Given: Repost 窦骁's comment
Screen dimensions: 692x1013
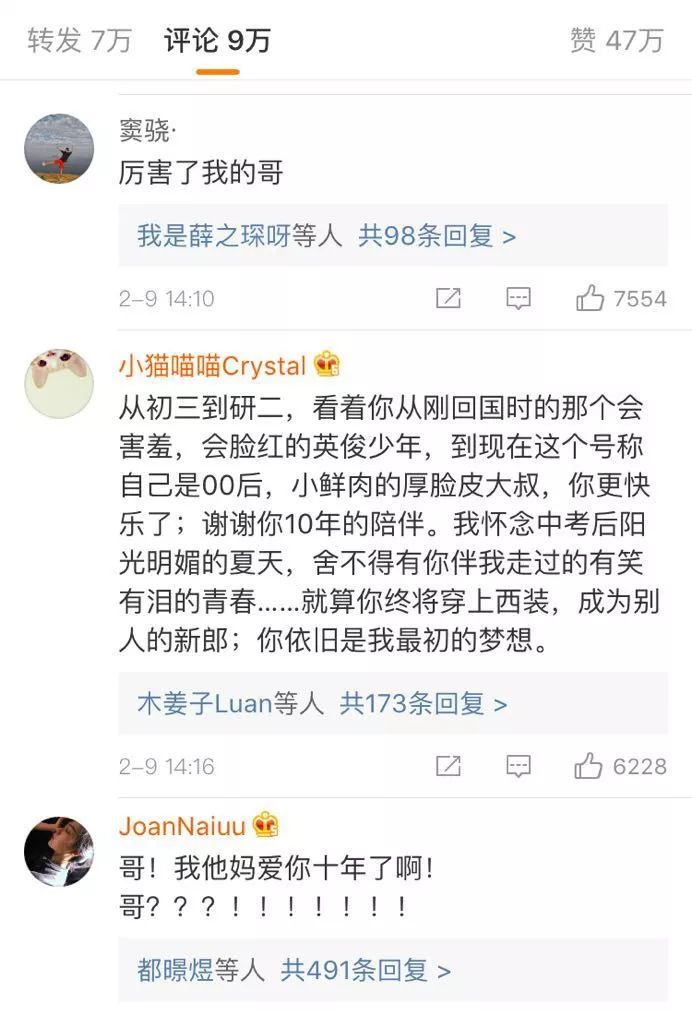Looking at the screenshot, I should [448, 298].
